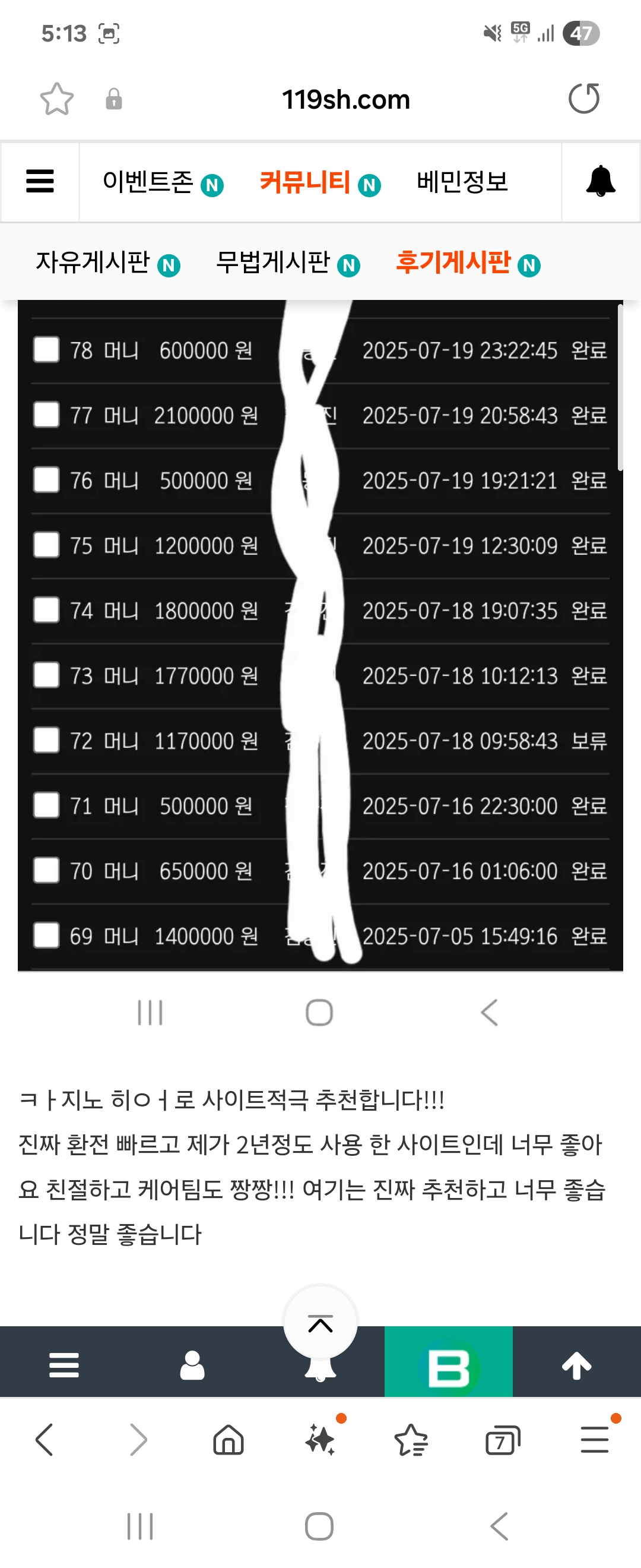Bookmark this page with the star icon
641x1568 pixels.
56,99
